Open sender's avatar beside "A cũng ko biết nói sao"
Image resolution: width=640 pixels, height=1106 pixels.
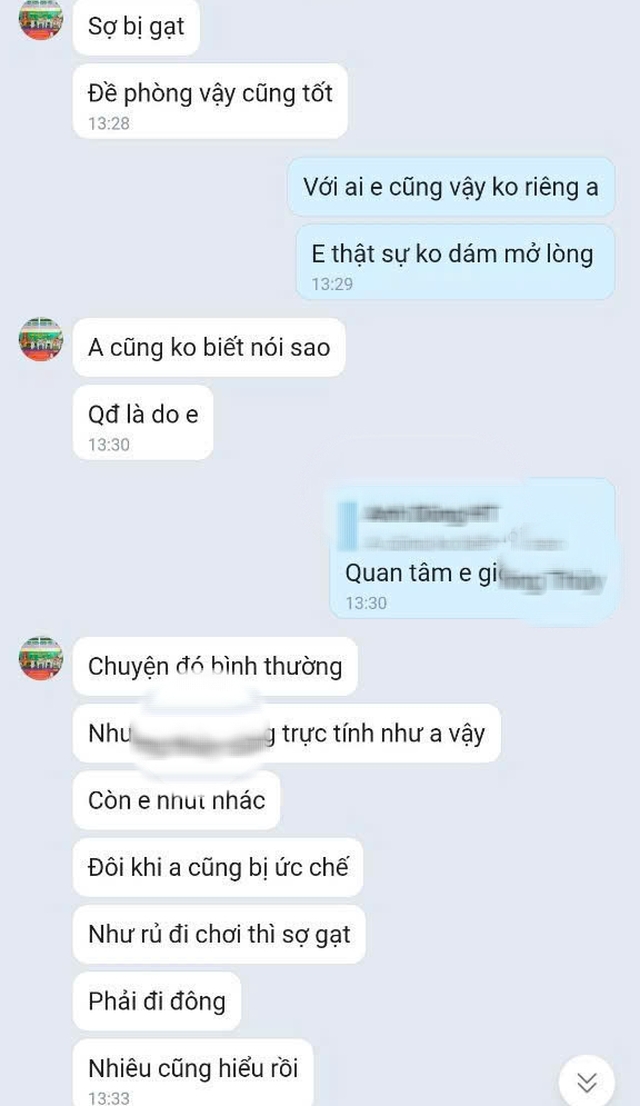[x=41, y=340]
